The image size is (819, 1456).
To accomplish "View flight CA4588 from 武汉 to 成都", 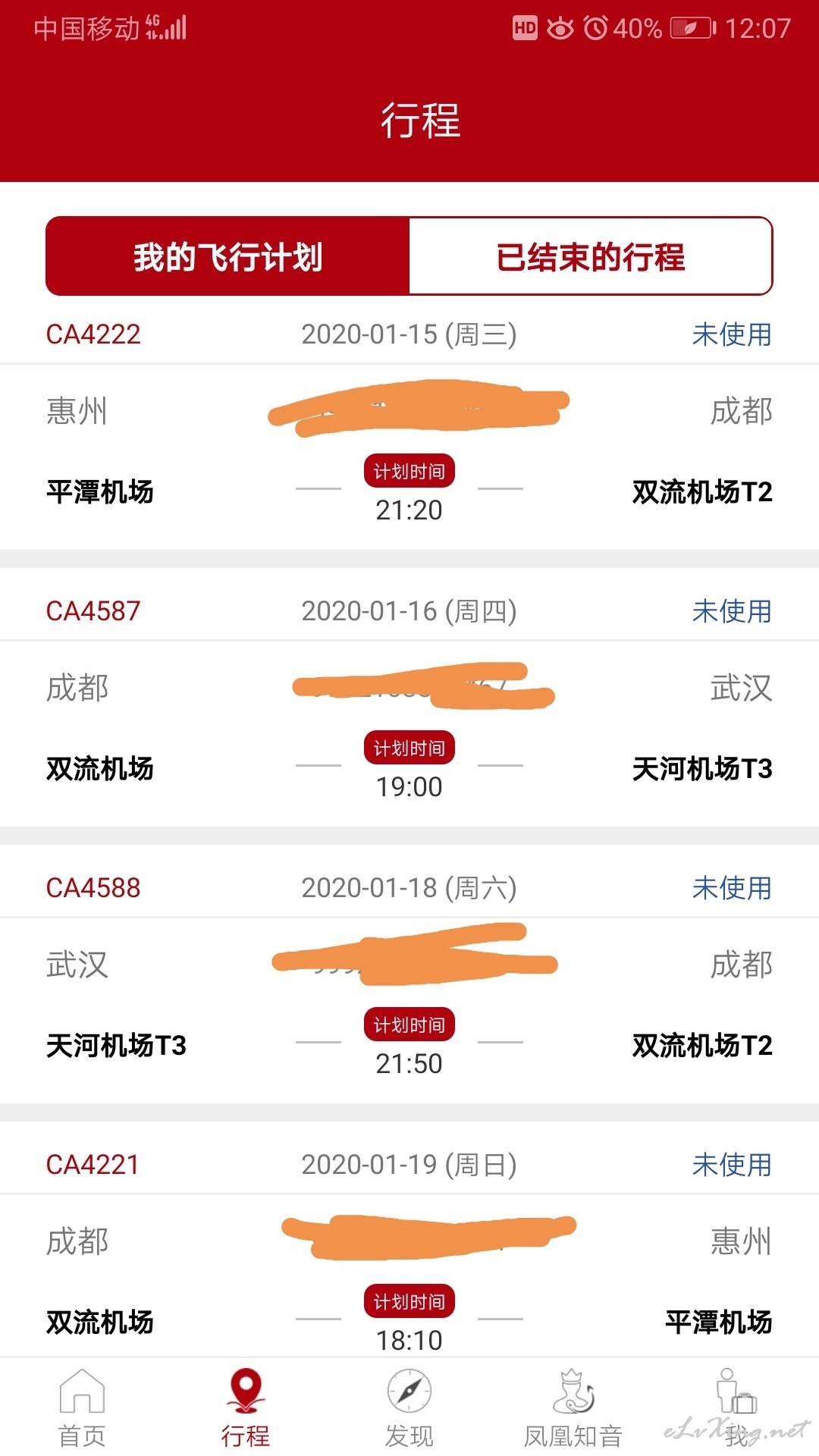I will click(409, 981).
